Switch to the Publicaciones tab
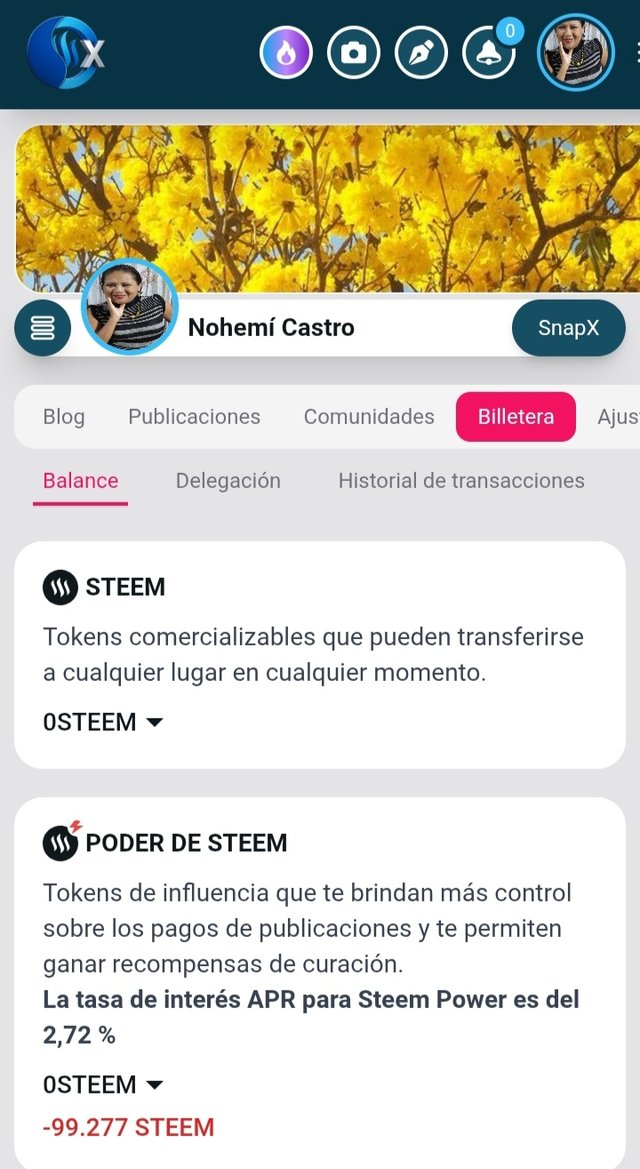The image size is (640, 1169). click(x=194, y=417)
